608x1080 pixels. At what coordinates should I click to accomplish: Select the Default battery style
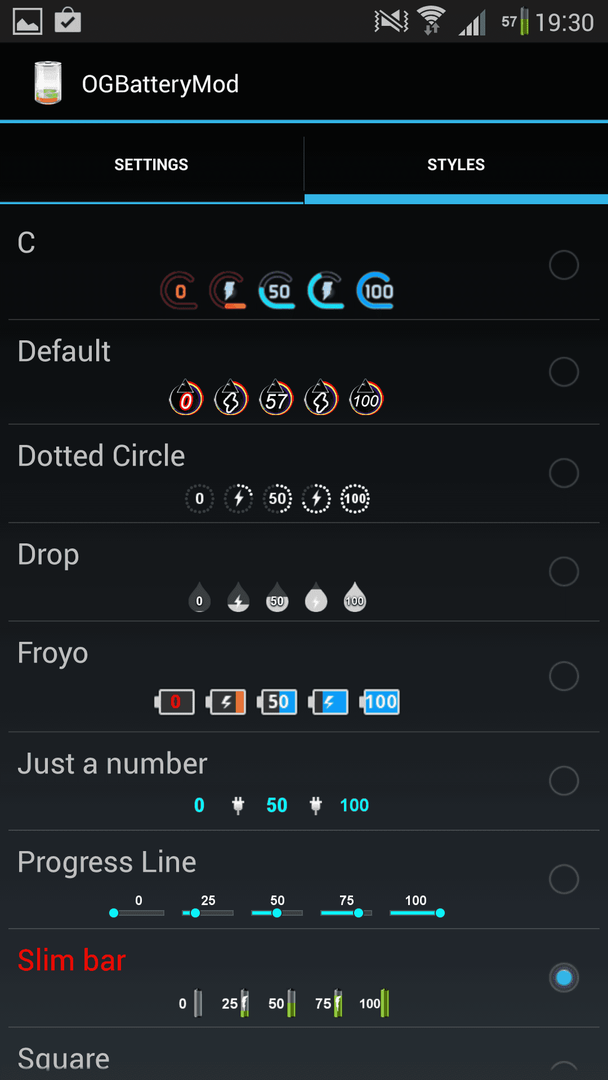(304, 373)
